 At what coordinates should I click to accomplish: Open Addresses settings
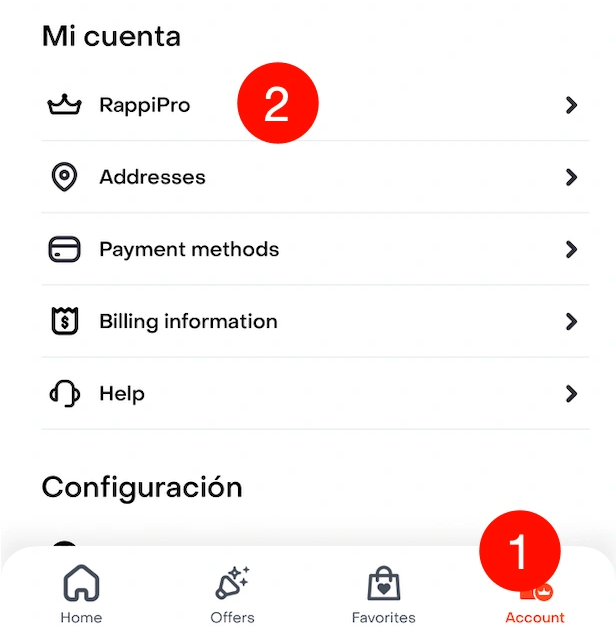(x=152, y=177)
